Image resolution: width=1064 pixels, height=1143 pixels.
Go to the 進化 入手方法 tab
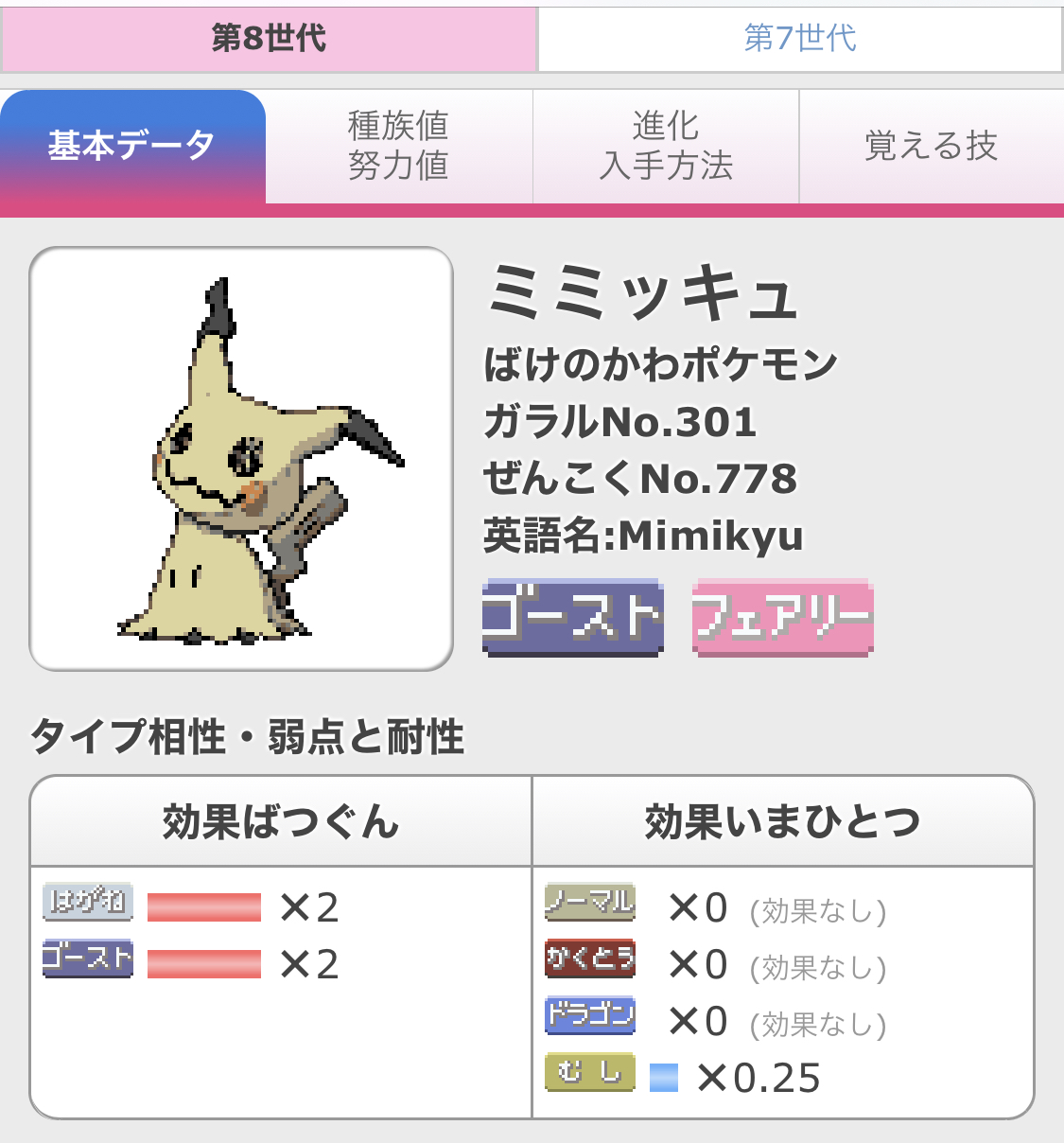[666, 146]
